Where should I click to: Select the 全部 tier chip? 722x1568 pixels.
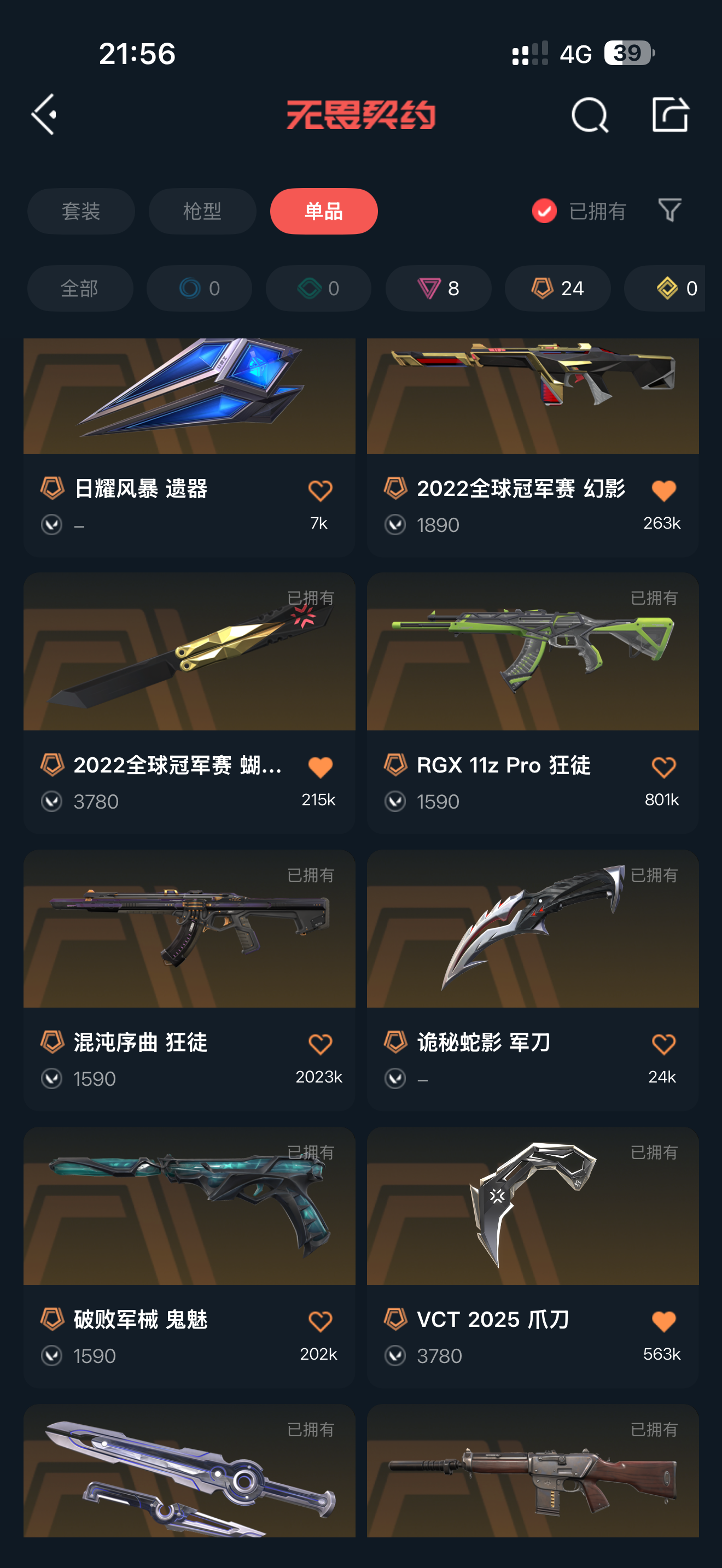click(x=80, y=288)
